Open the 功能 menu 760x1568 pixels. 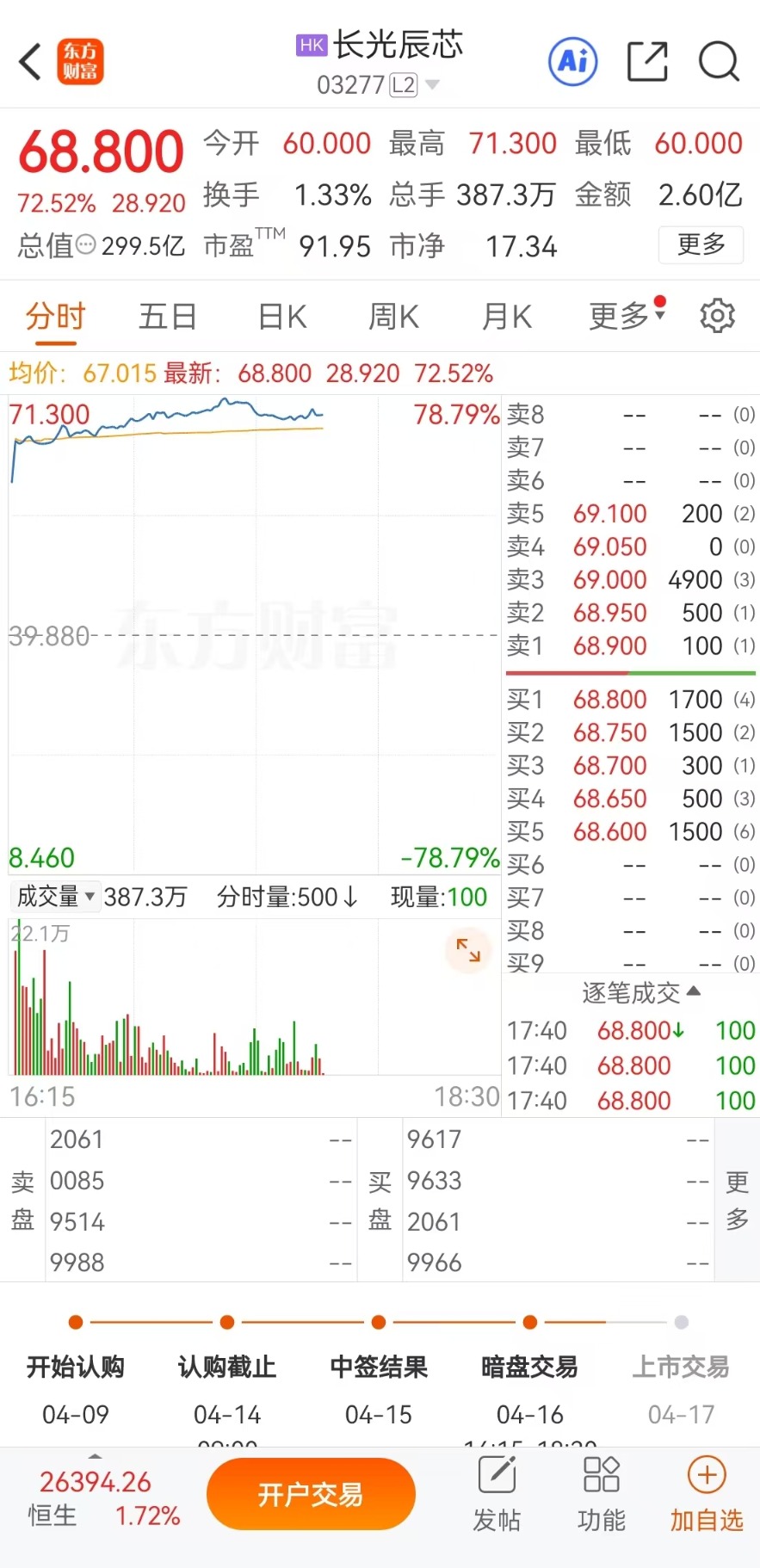point(601,1494)
